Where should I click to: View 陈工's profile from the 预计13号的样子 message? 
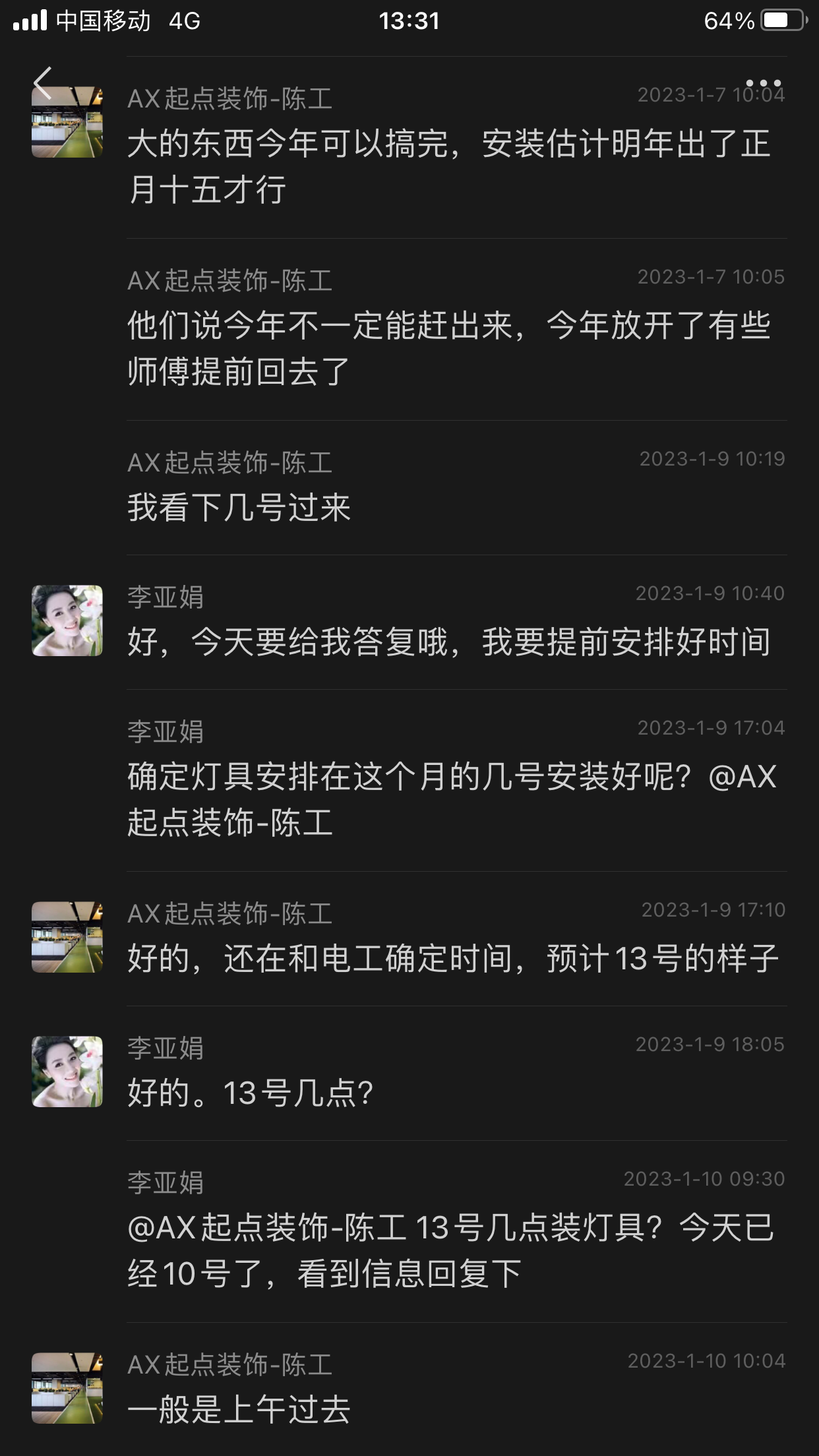[67, 937]
